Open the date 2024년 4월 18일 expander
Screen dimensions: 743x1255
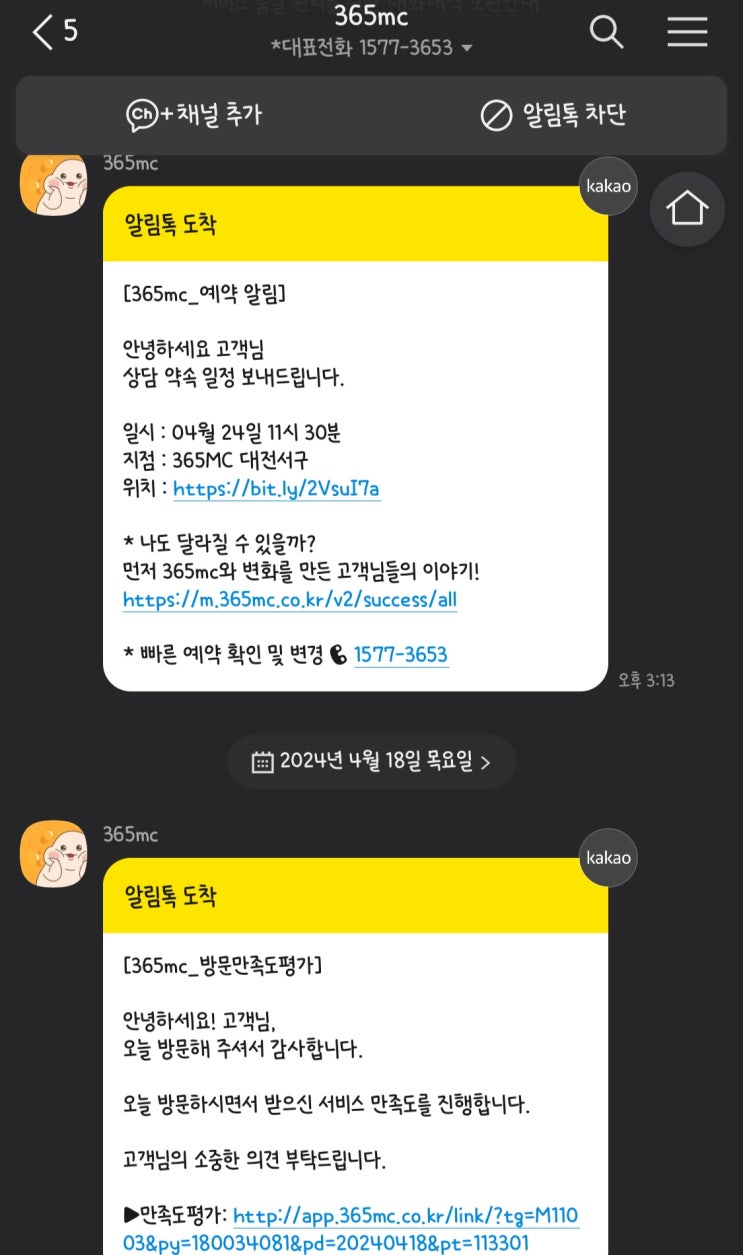371,761
